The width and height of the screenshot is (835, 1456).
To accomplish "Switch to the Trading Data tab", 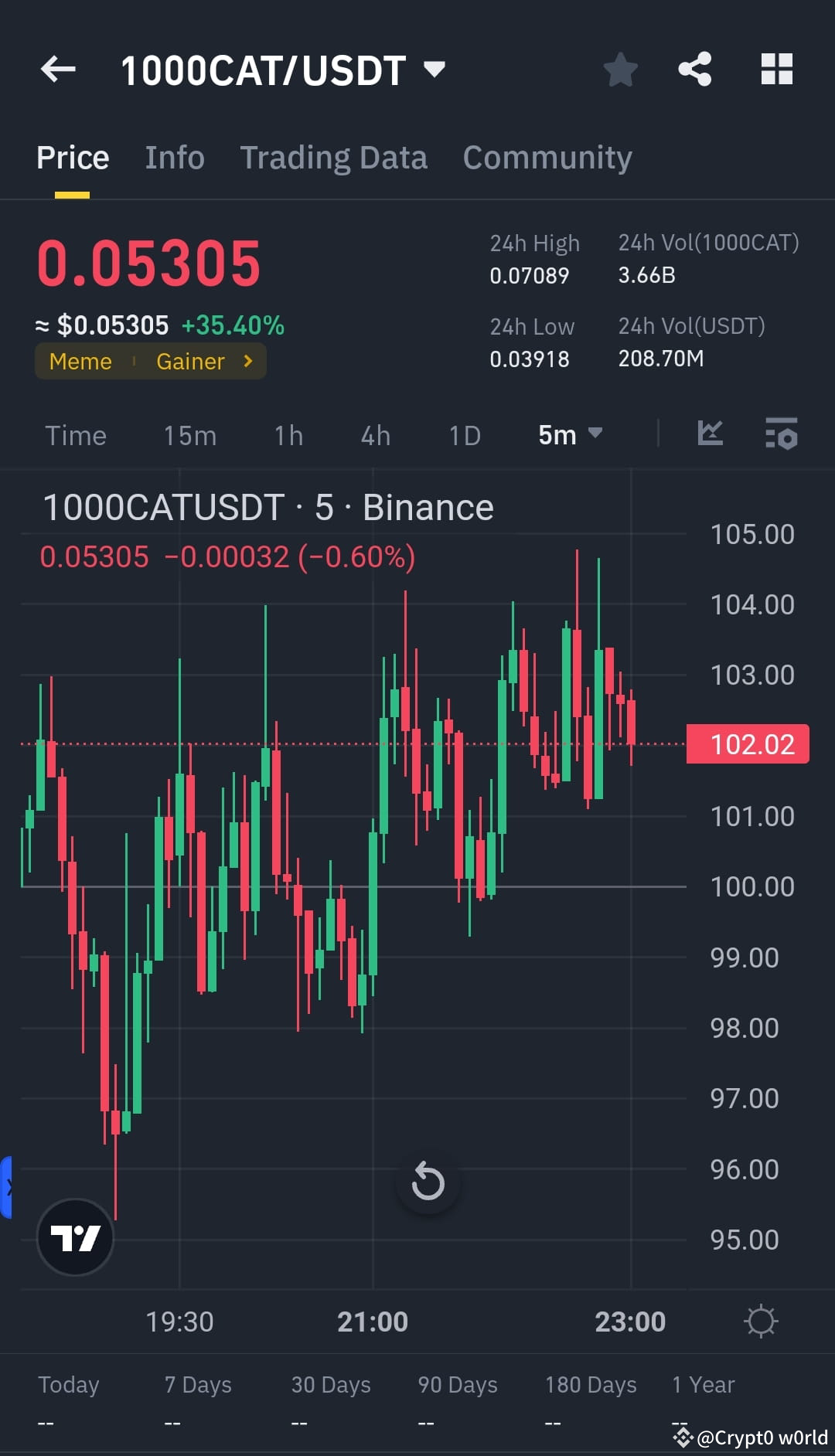I will point(334,157).
